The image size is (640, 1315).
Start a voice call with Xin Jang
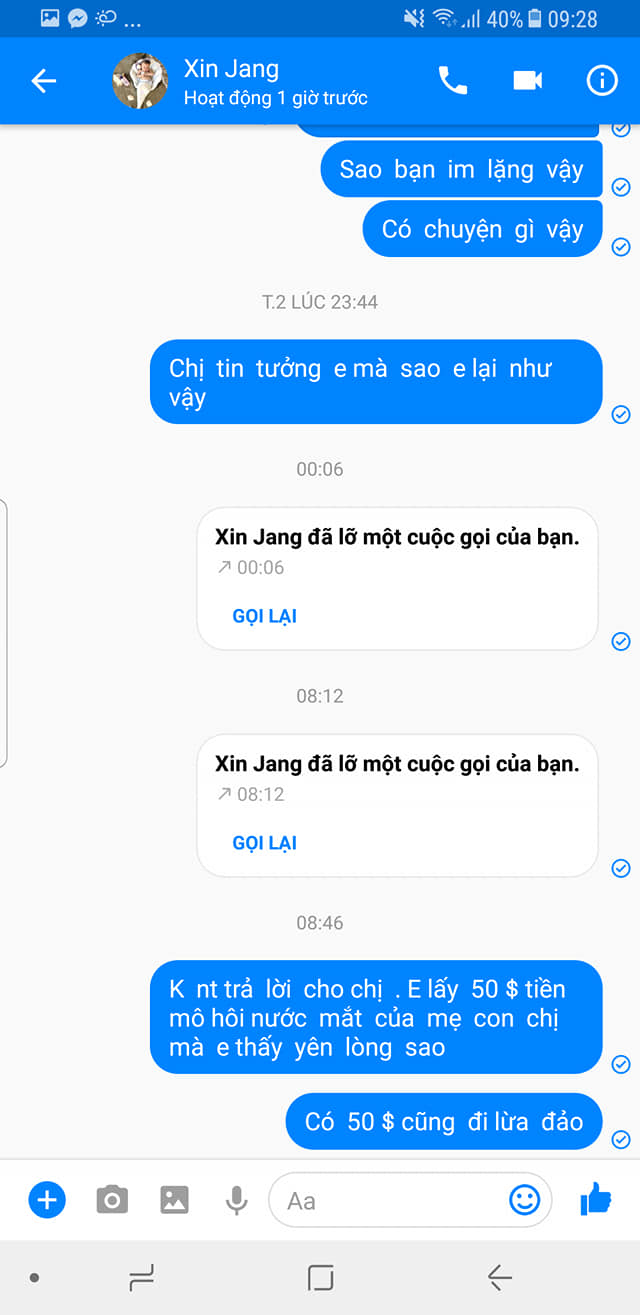coord(453,81)
